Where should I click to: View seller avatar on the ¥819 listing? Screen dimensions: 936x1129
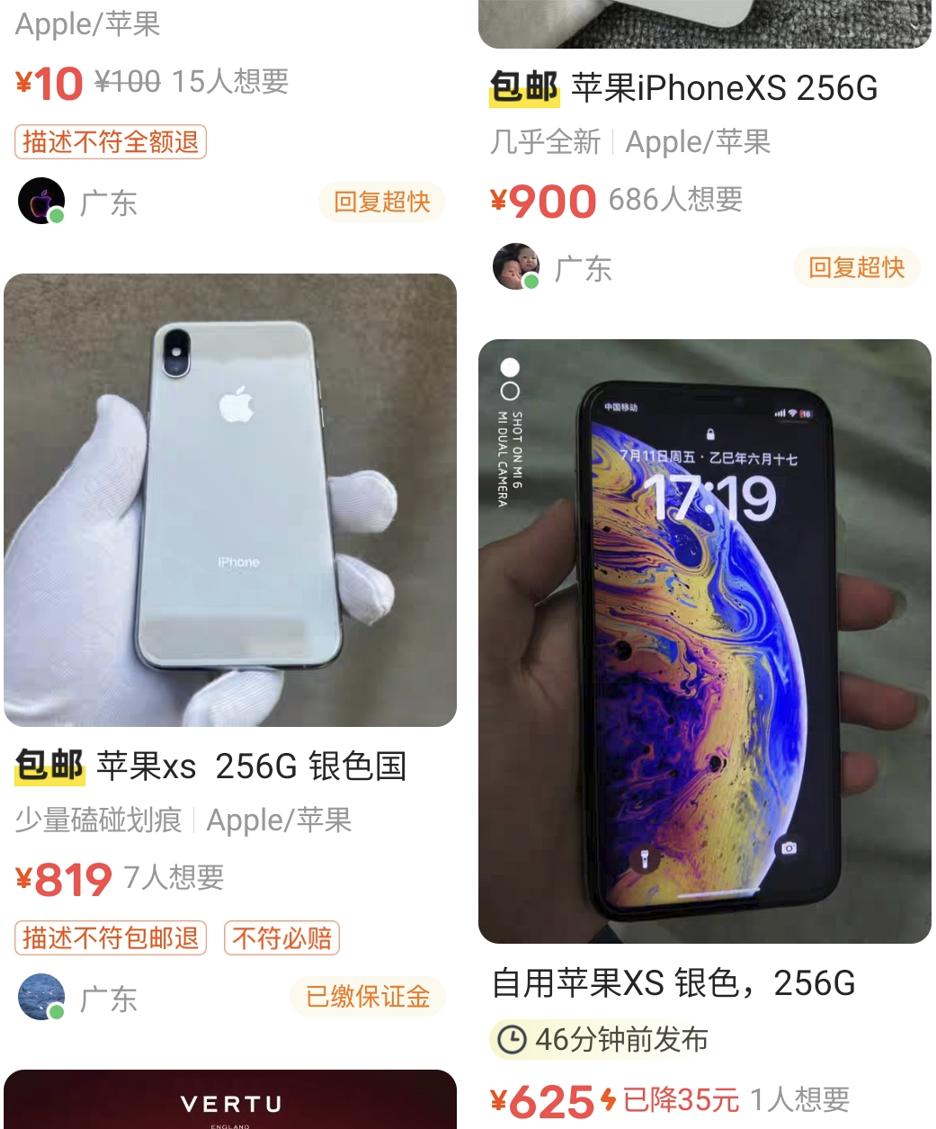42,997
